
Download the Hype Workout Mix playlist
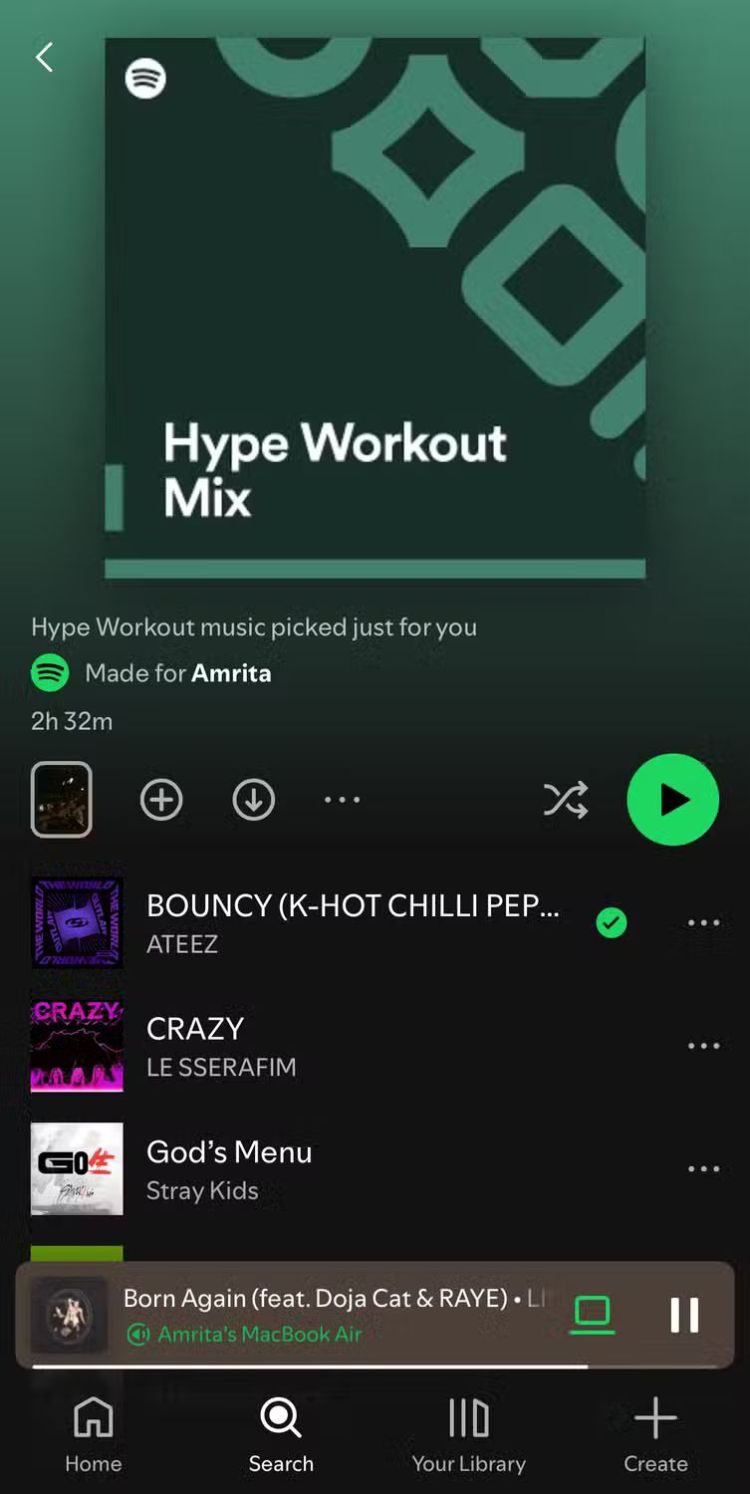(254, 800)
